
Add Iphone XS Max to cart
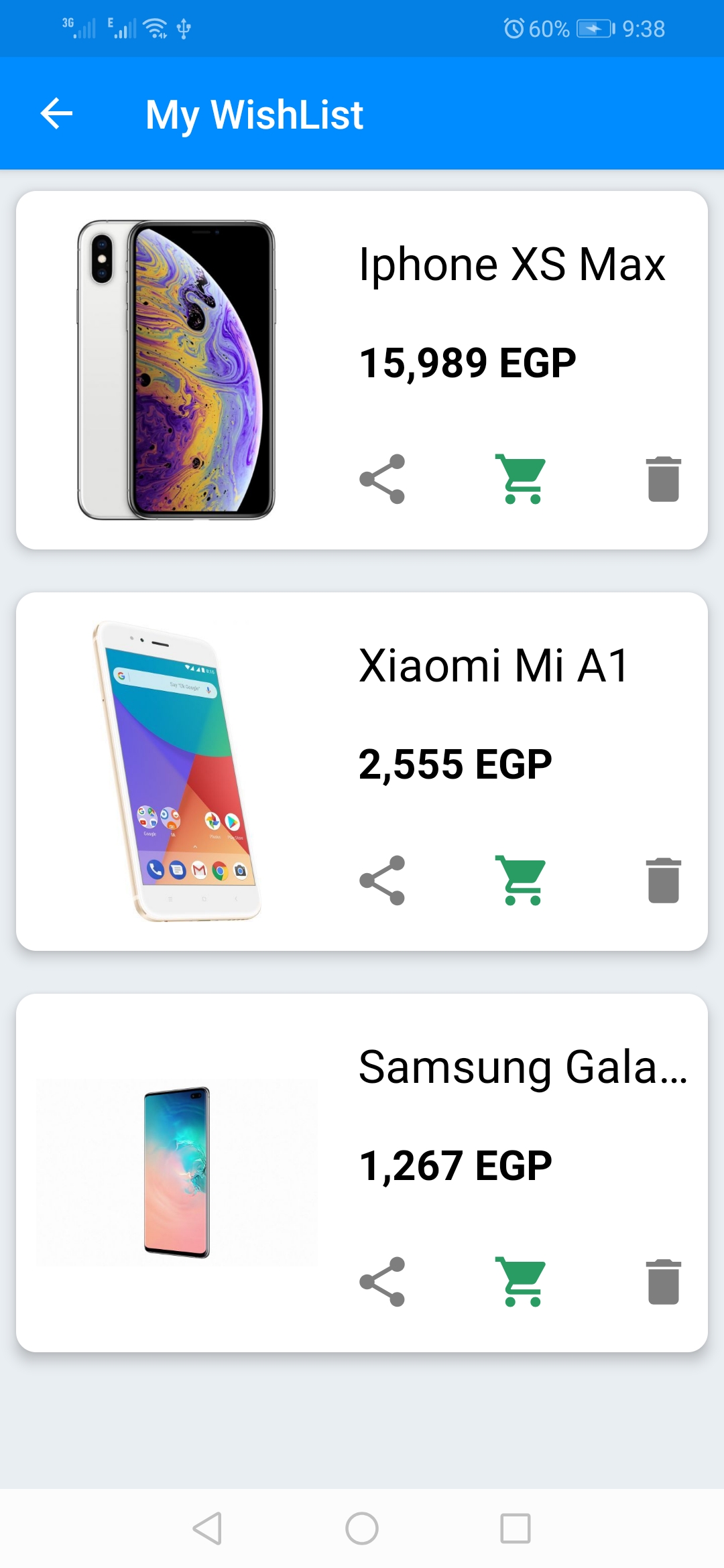(x=522, y=479)
